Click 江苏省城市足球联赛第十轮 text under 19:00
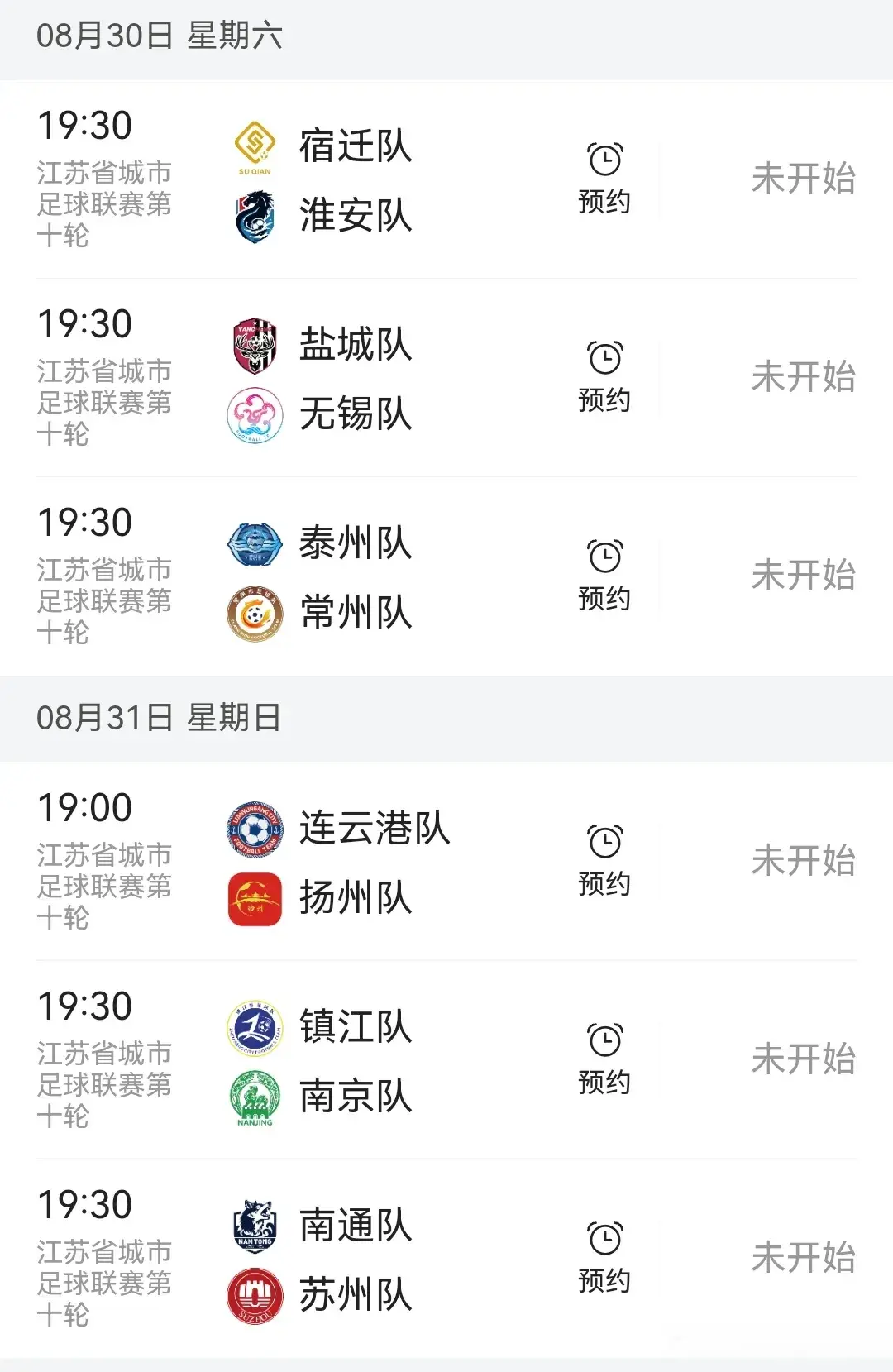Image resolution: width=893 pixels, height=1372 pixels. coord(105,882)
